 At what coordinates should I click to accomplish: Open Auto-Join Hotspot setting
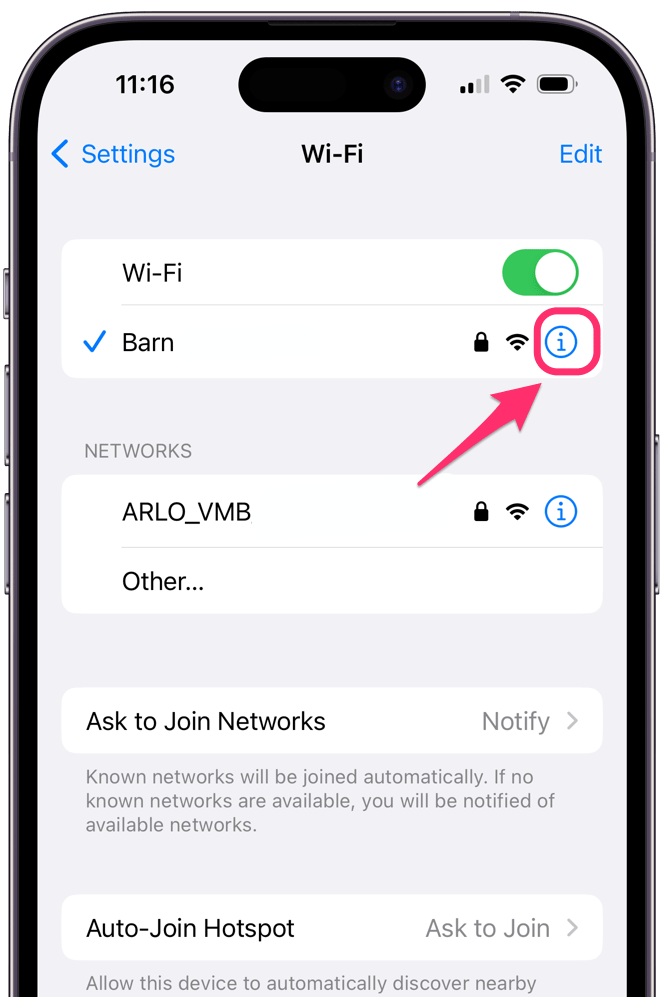point(331,928)
